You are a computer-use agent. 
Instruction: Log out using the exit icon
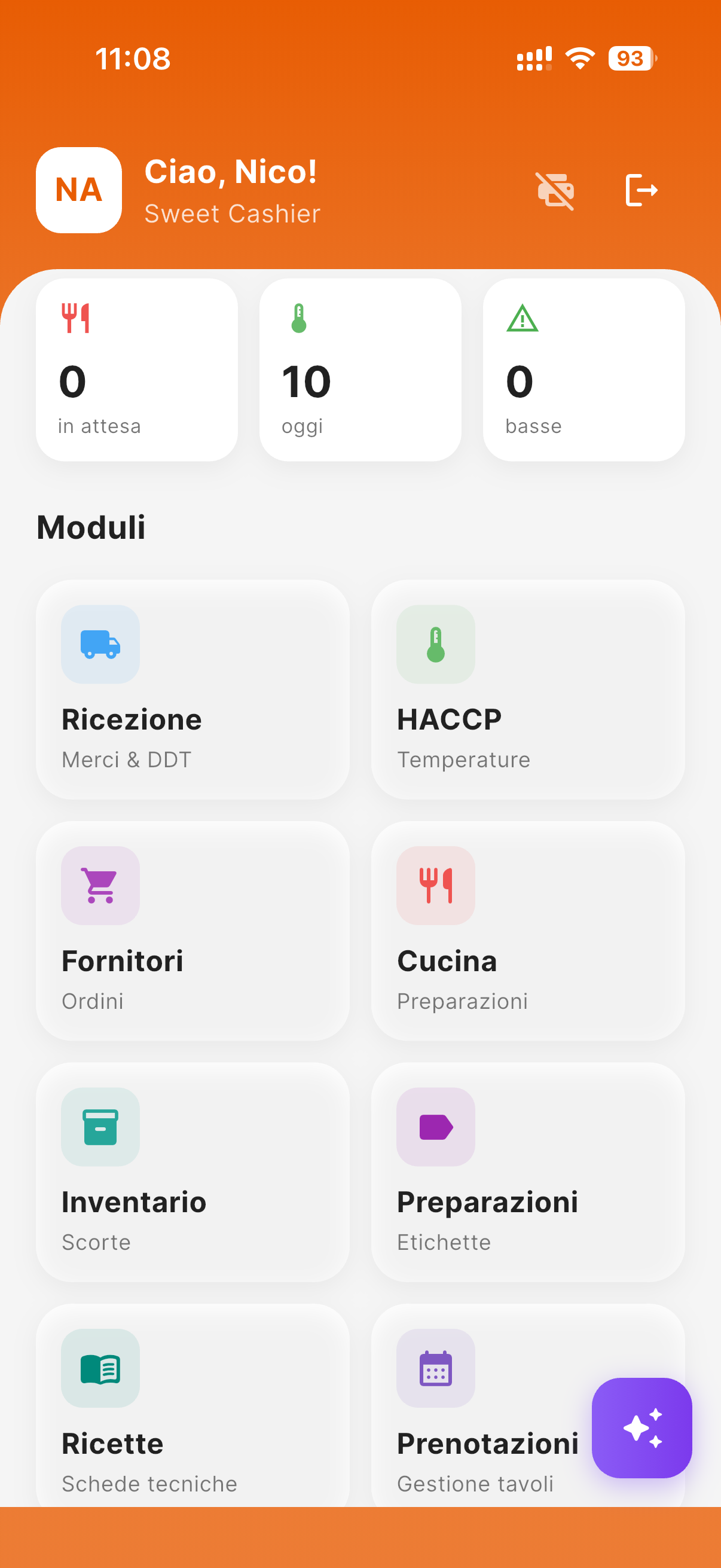[641, 191]
